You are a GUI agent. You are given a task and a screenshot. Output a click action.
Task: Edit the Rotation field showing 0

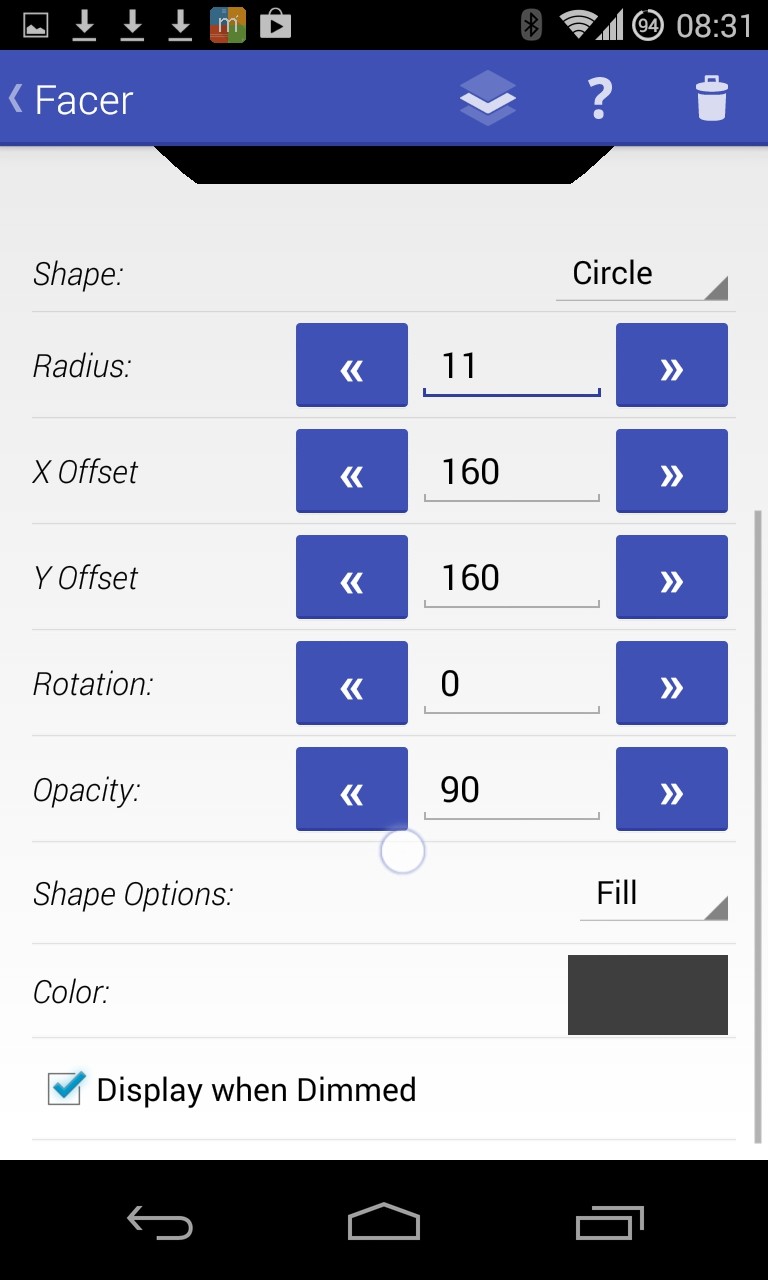coord(512,685)
